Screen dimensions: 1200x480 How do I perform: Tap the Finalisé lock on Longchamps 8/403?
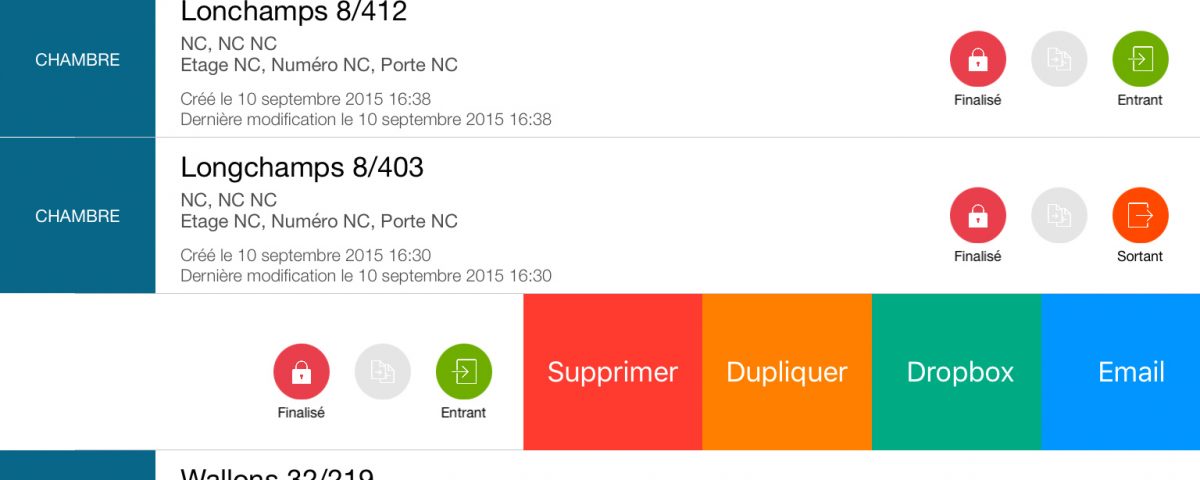tap(978, 215)
